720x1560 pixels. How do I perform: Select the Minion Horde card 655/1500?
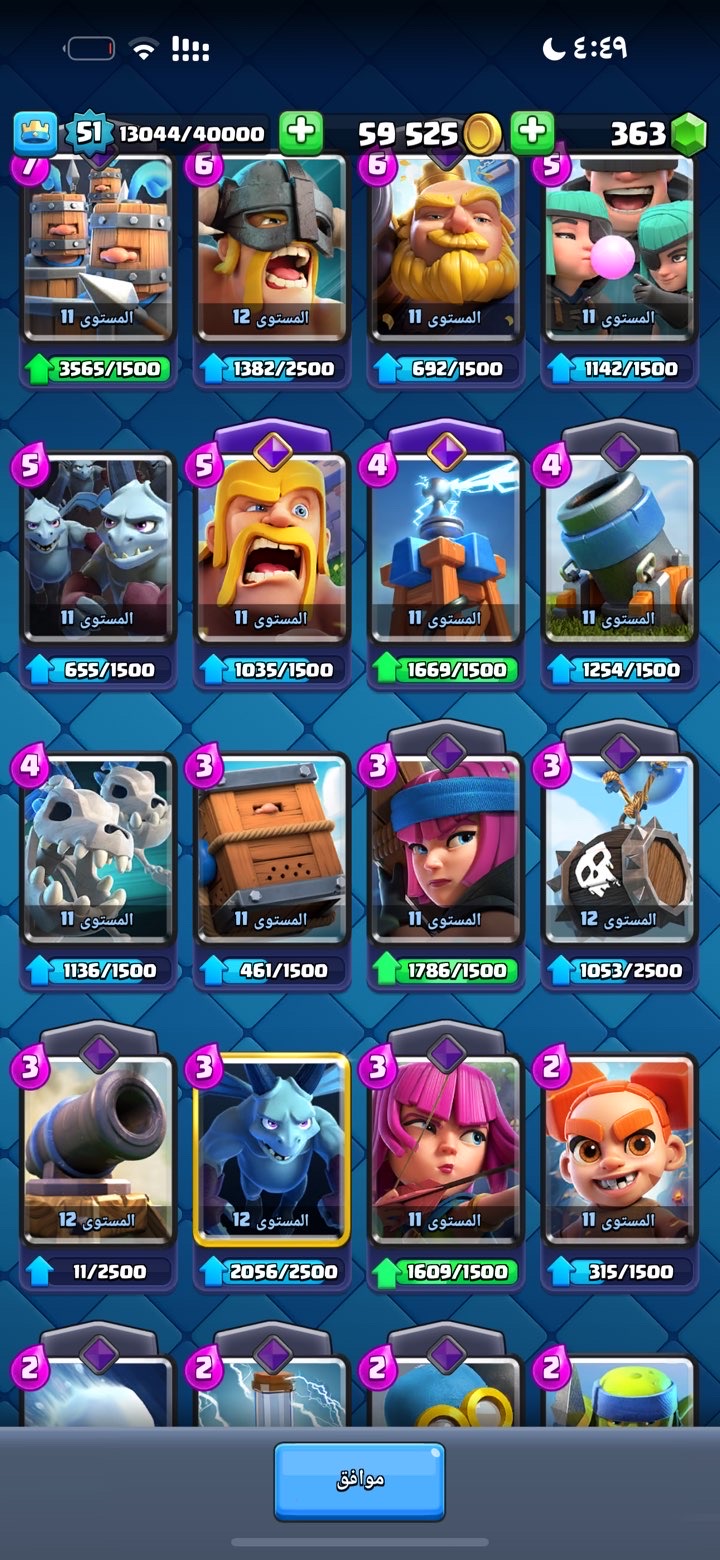click(x=98, y=548)
